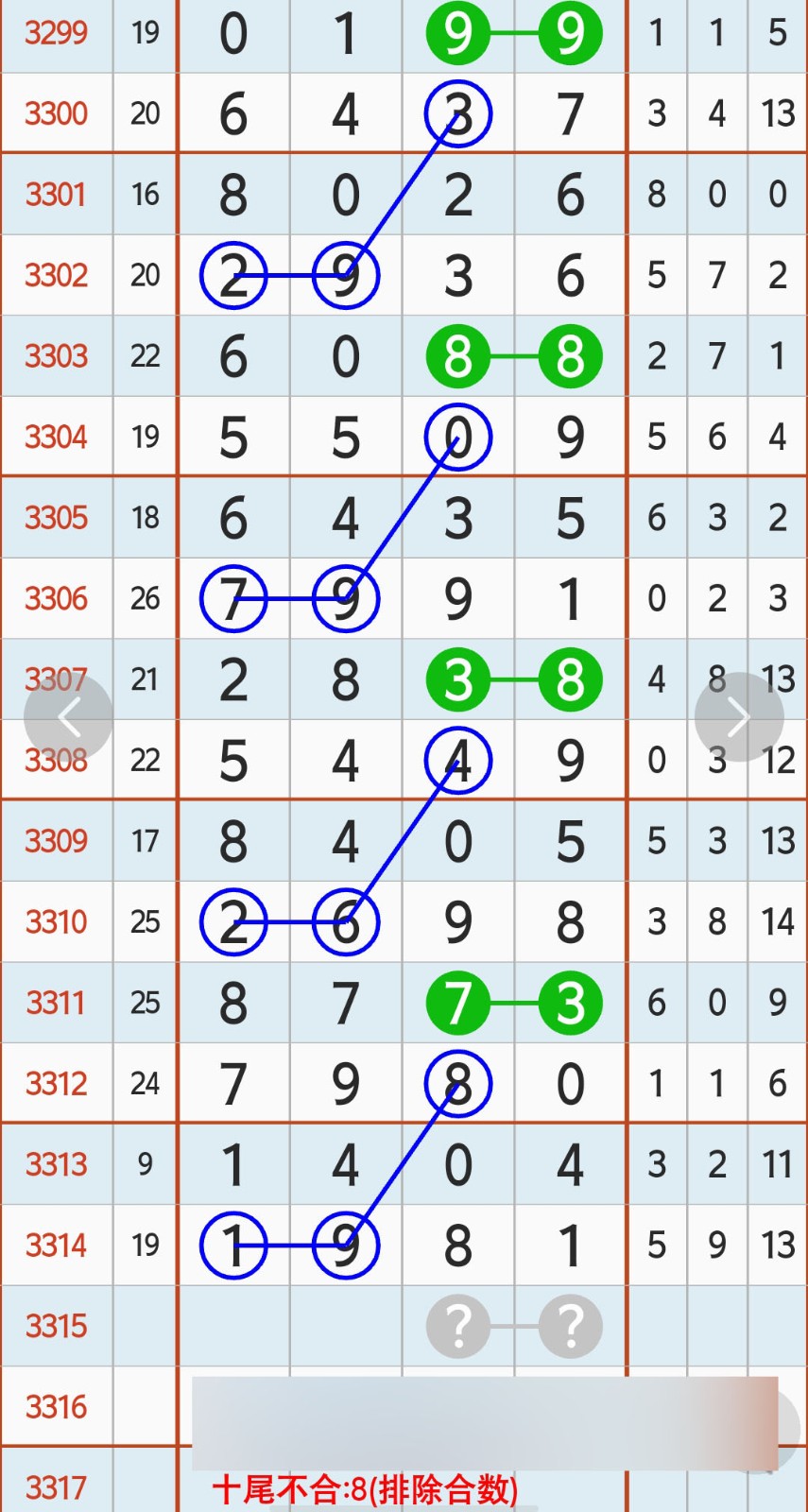This screenshot has width=808, height=1512.
Task: Click the right navigation arrow
Action: tap(738, 715)
